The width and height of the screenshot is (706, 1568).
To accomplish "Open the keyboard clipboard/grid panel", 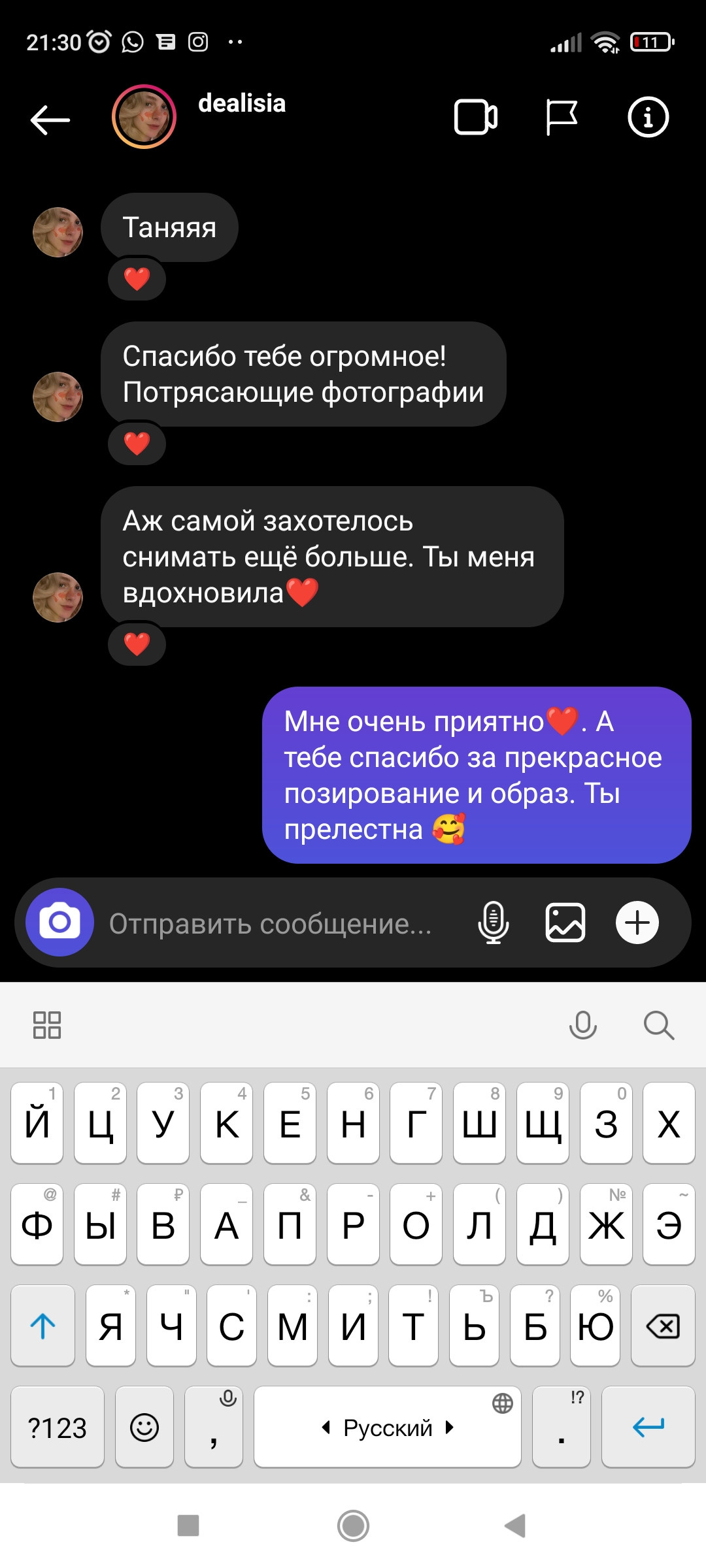I will tap(46, 1024).
